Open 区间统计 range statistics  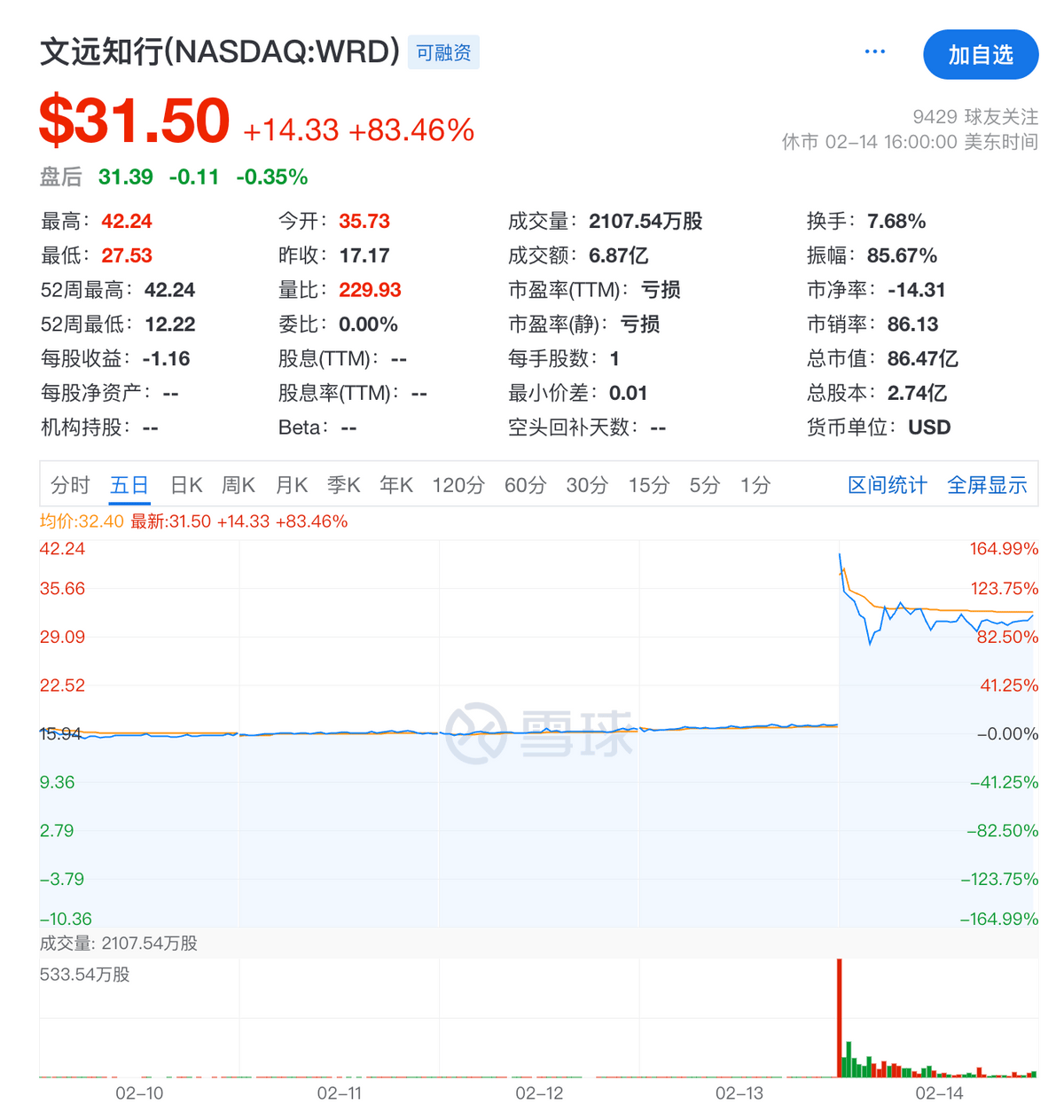point(887,485)
